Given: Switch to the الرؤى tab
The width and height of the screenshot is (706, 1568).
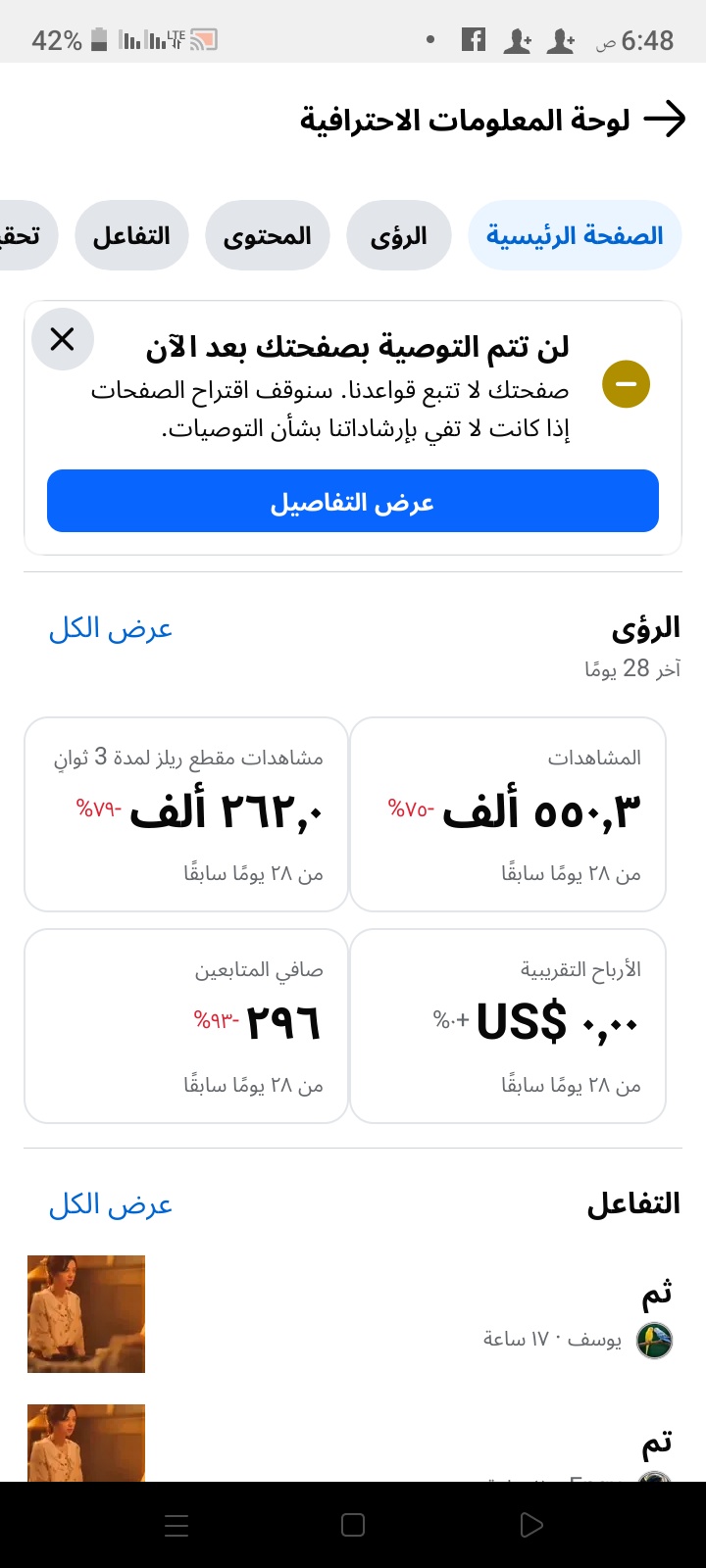Looking at the screenshot, I should click(x=398, y=236).
